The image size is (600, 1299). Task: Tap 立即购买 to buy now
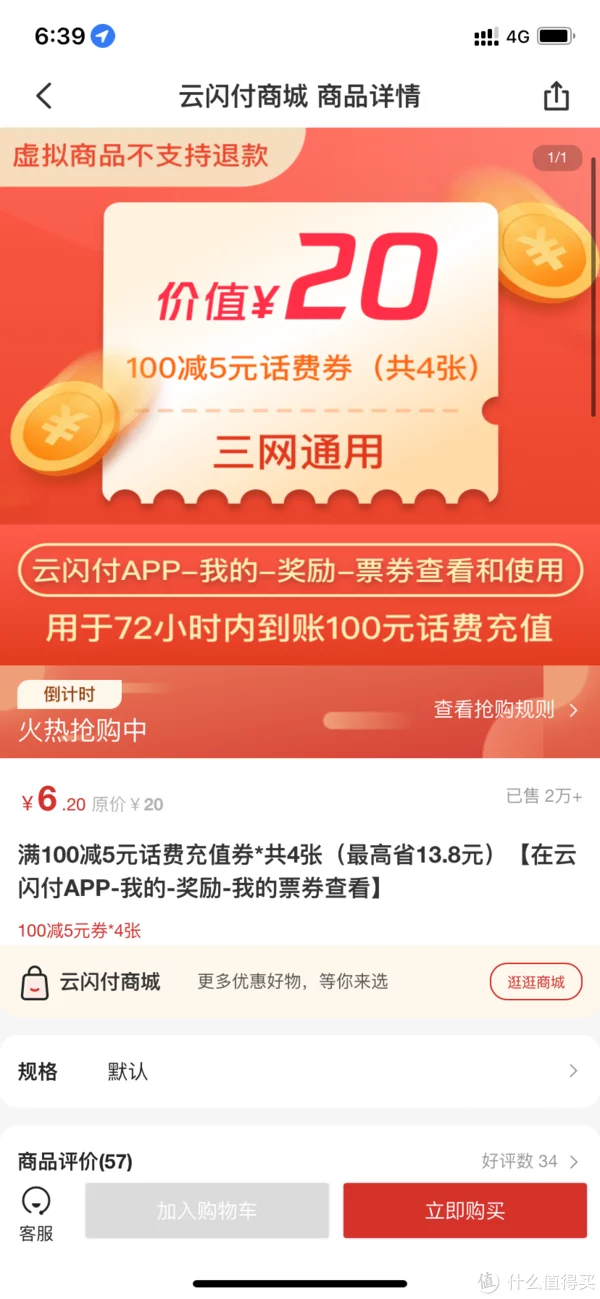click(x=465, y=1210)
